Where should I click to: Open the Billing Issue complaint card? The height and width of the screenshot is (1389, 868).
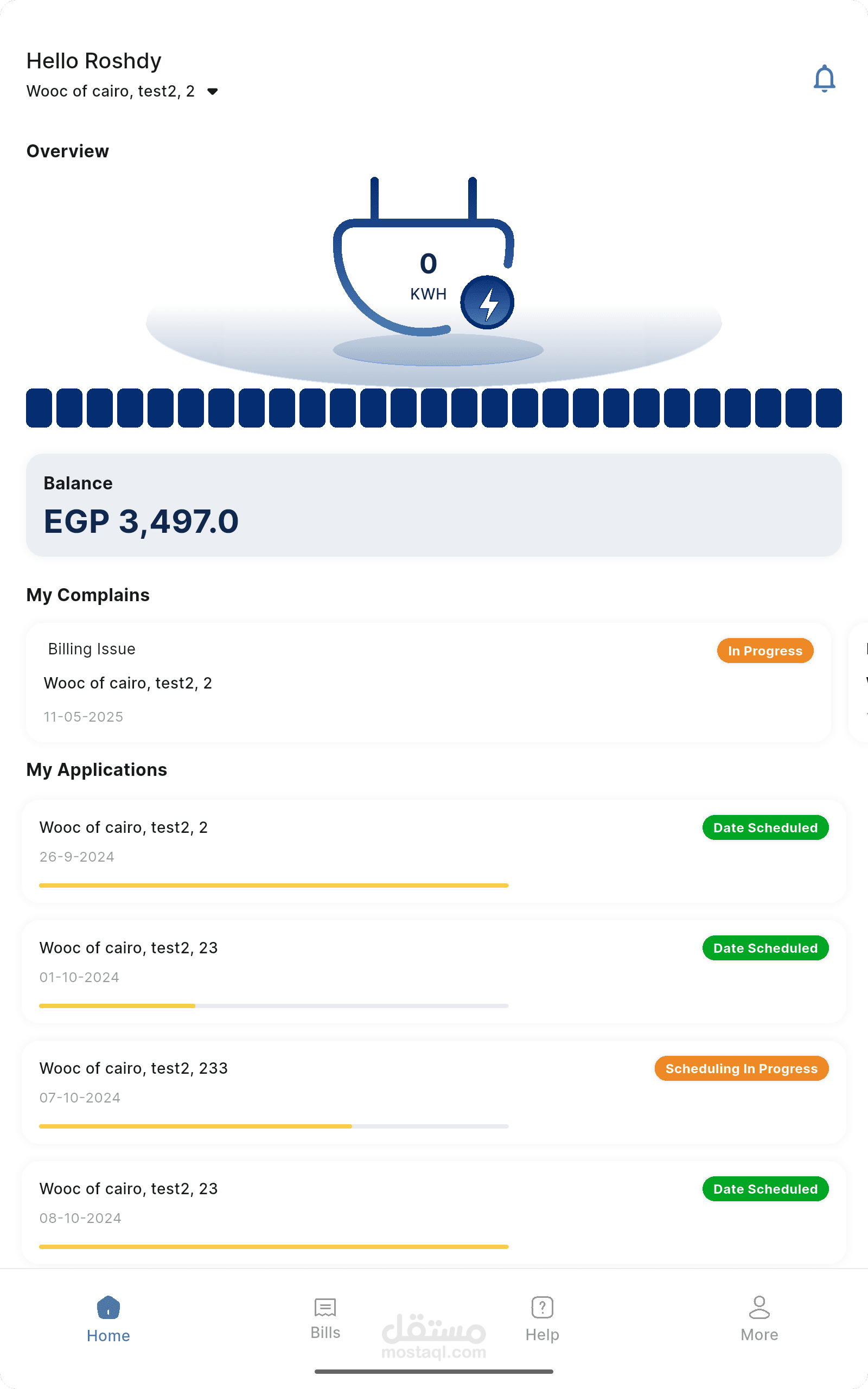click(x=429, y=683)
